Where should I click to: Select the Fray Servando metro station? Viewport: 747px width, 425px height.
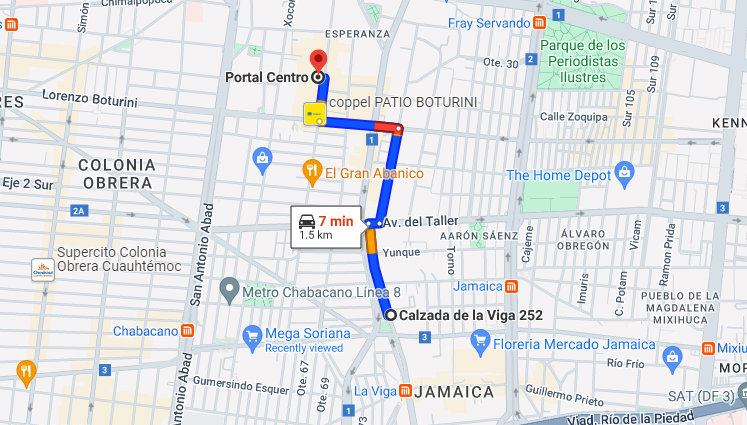coord(539,23)
